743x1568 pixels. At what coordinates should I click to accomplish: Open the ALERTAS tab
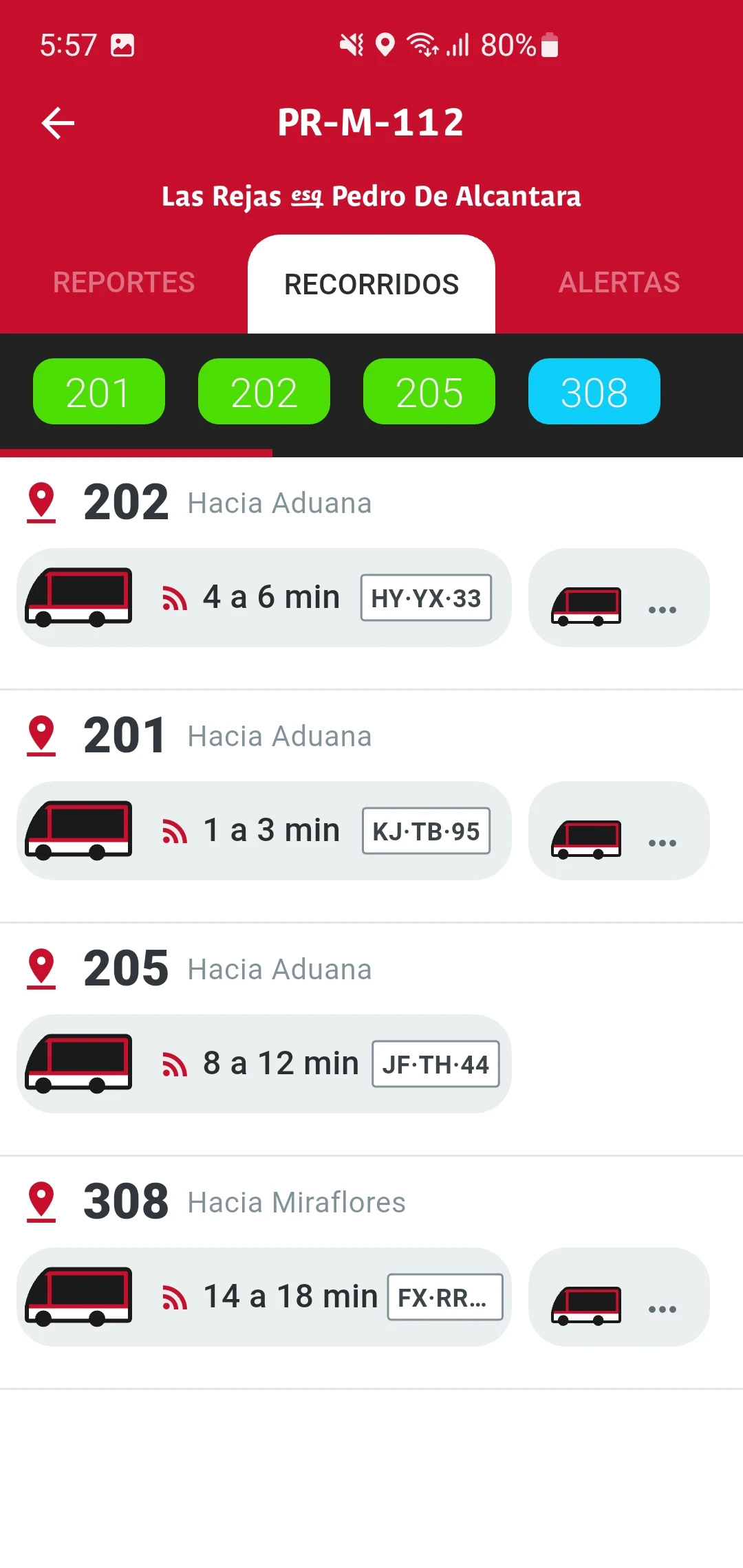tap(618, 283)
